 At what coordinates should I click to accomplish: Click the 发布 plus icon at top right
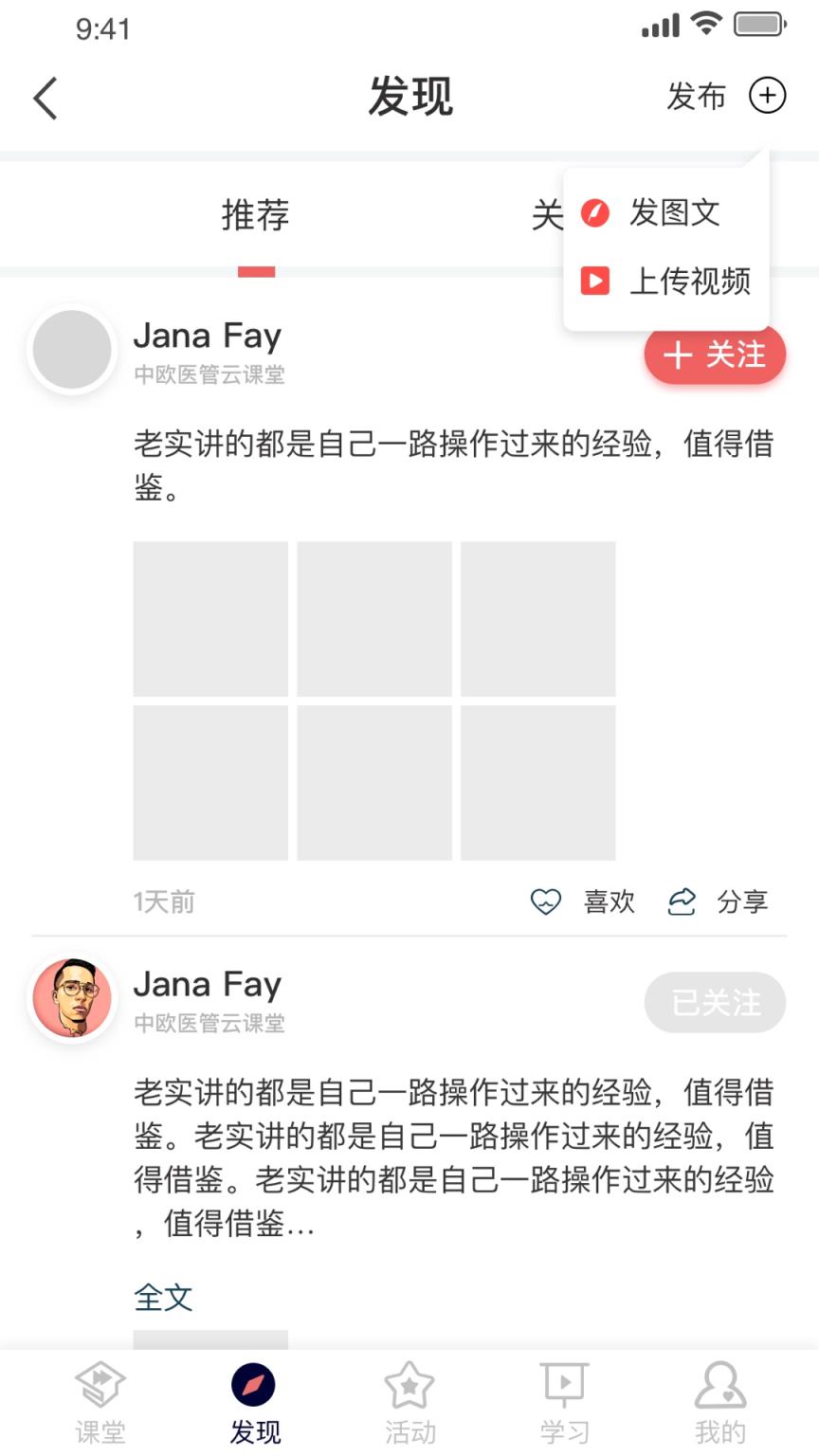coord(770,95)
